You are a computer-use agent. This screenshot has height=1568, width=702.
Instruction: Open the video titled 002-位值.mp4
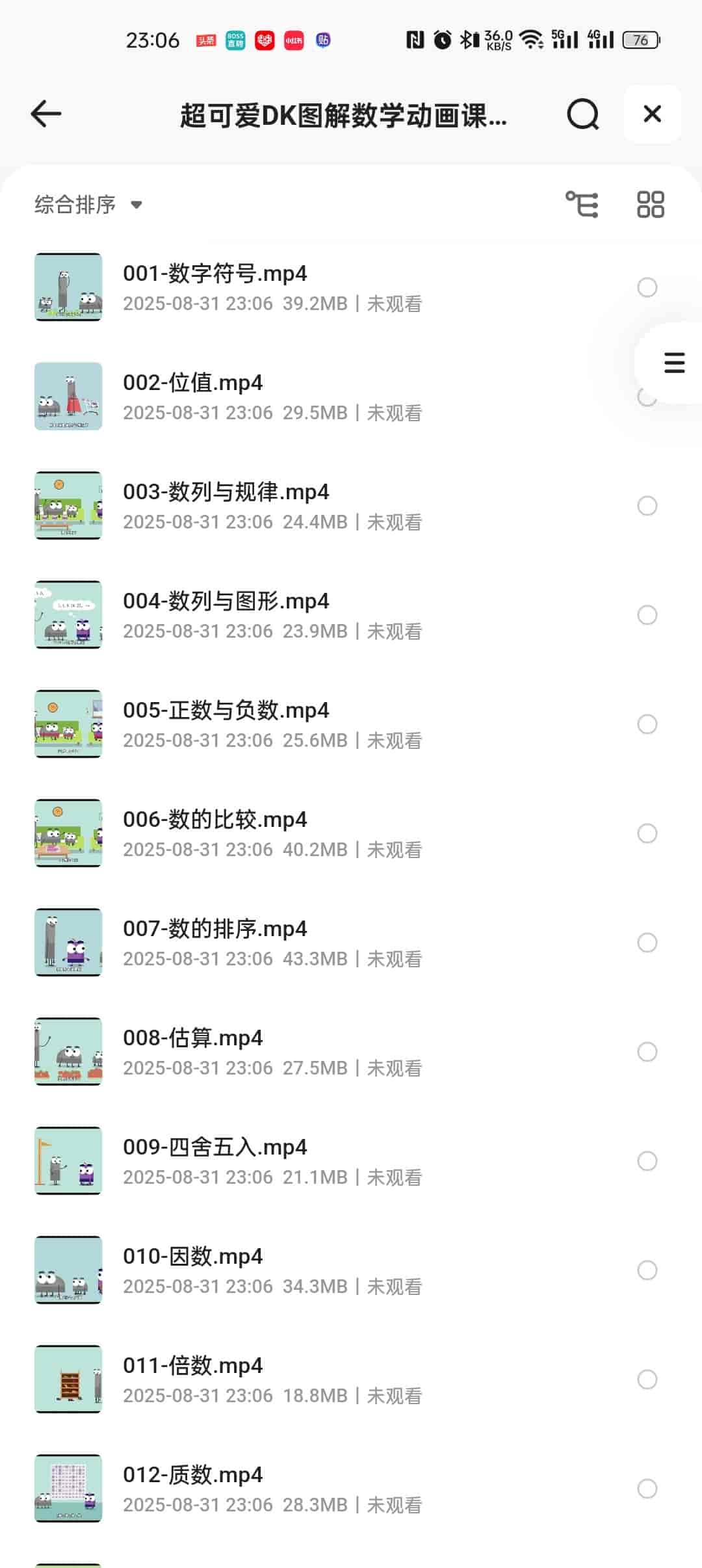coord(193,383)
